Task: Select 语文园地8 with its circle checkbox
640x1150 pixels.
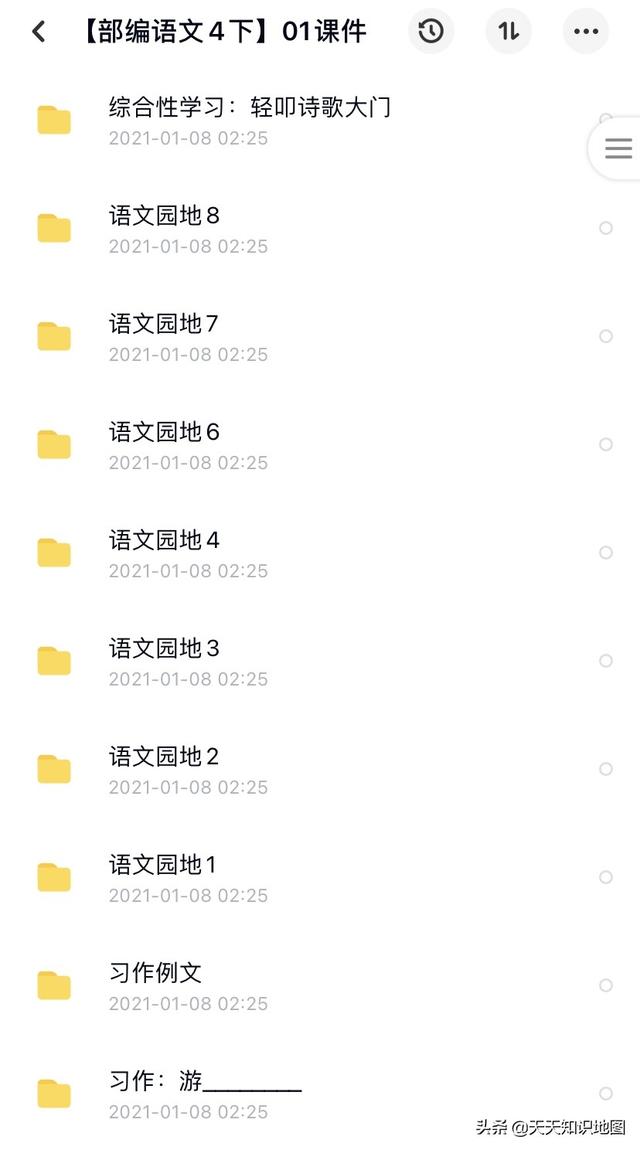Action: click(605, 228)
